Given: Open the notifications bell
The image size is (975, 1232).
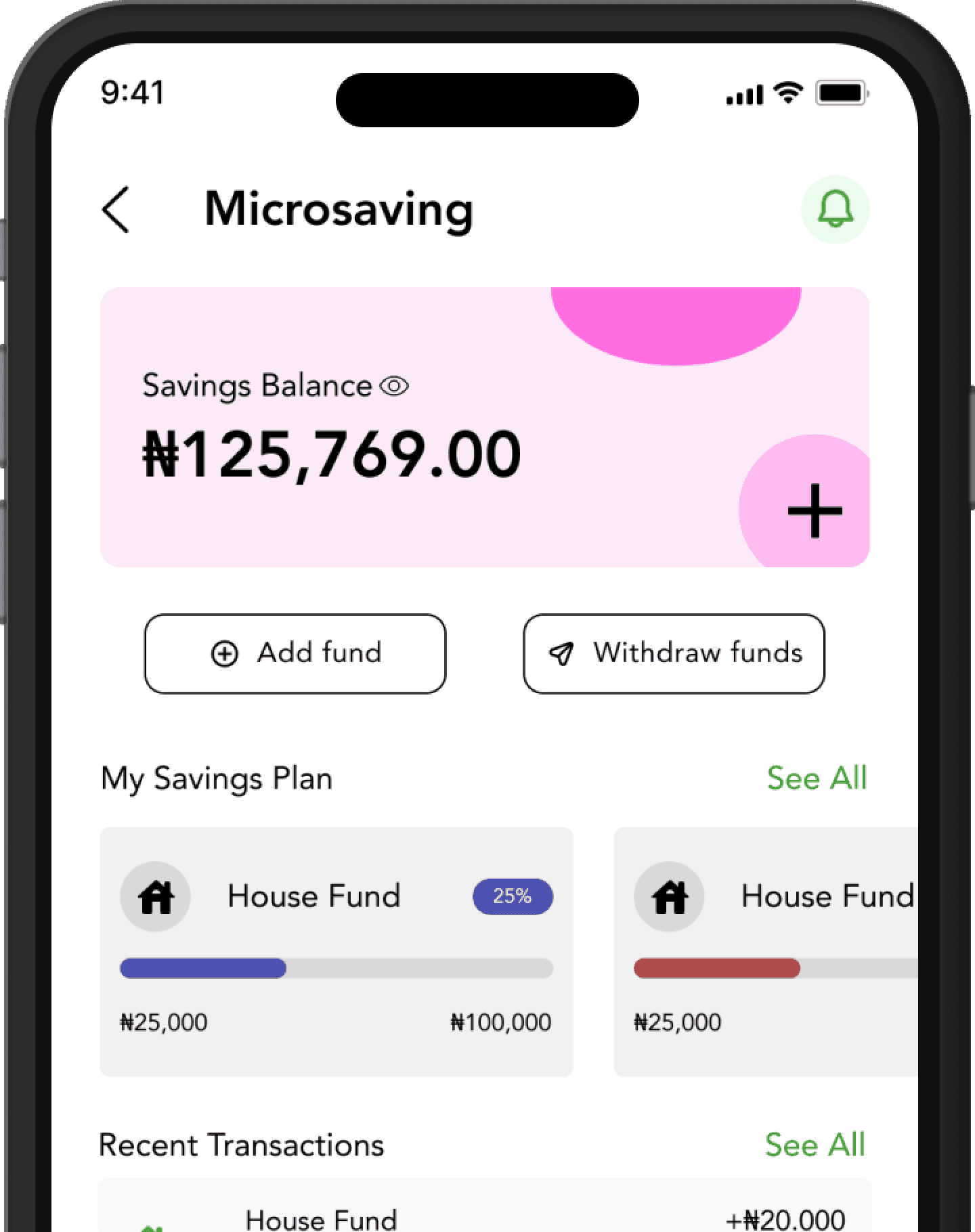Looking at the screenshot, I should 835,209.
